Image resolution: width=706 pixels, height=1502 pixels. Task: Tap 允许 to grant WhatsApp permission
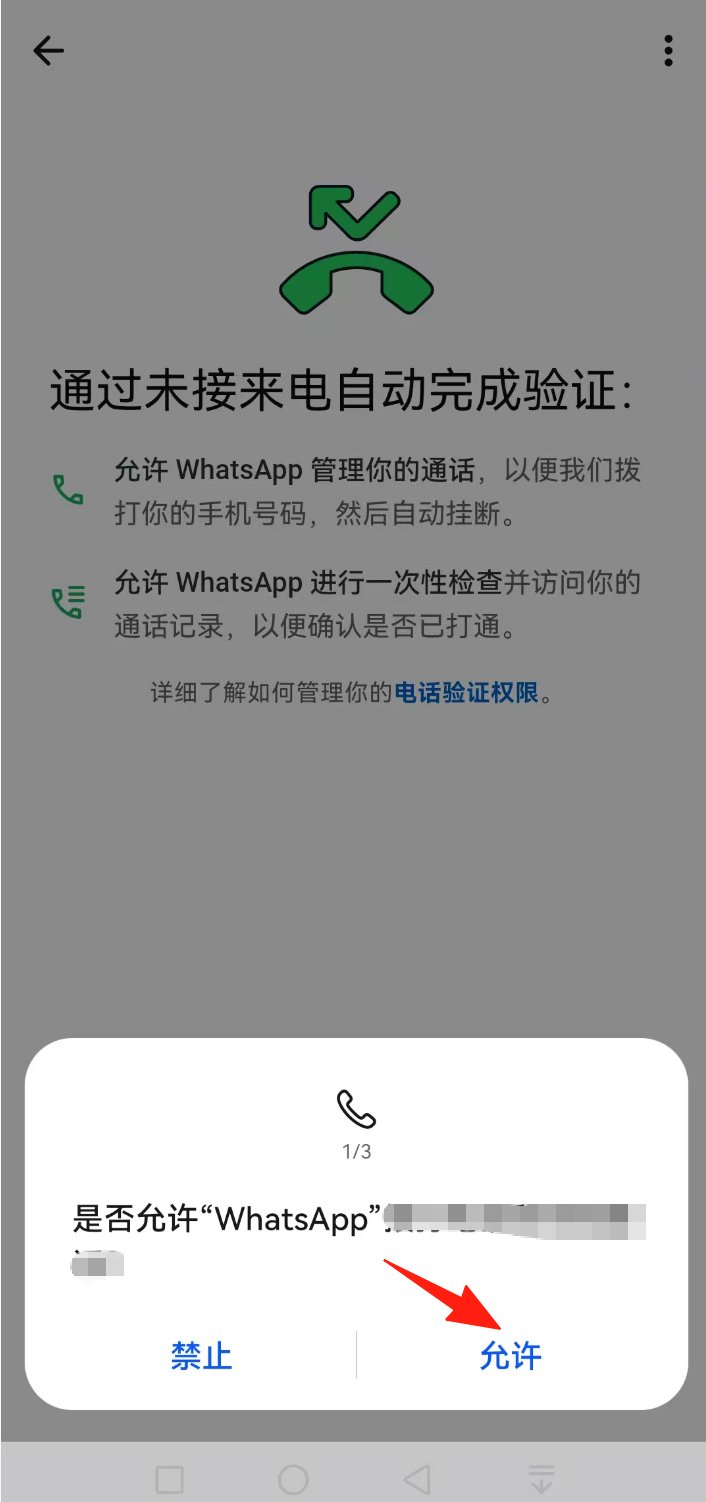[510, 1356]
